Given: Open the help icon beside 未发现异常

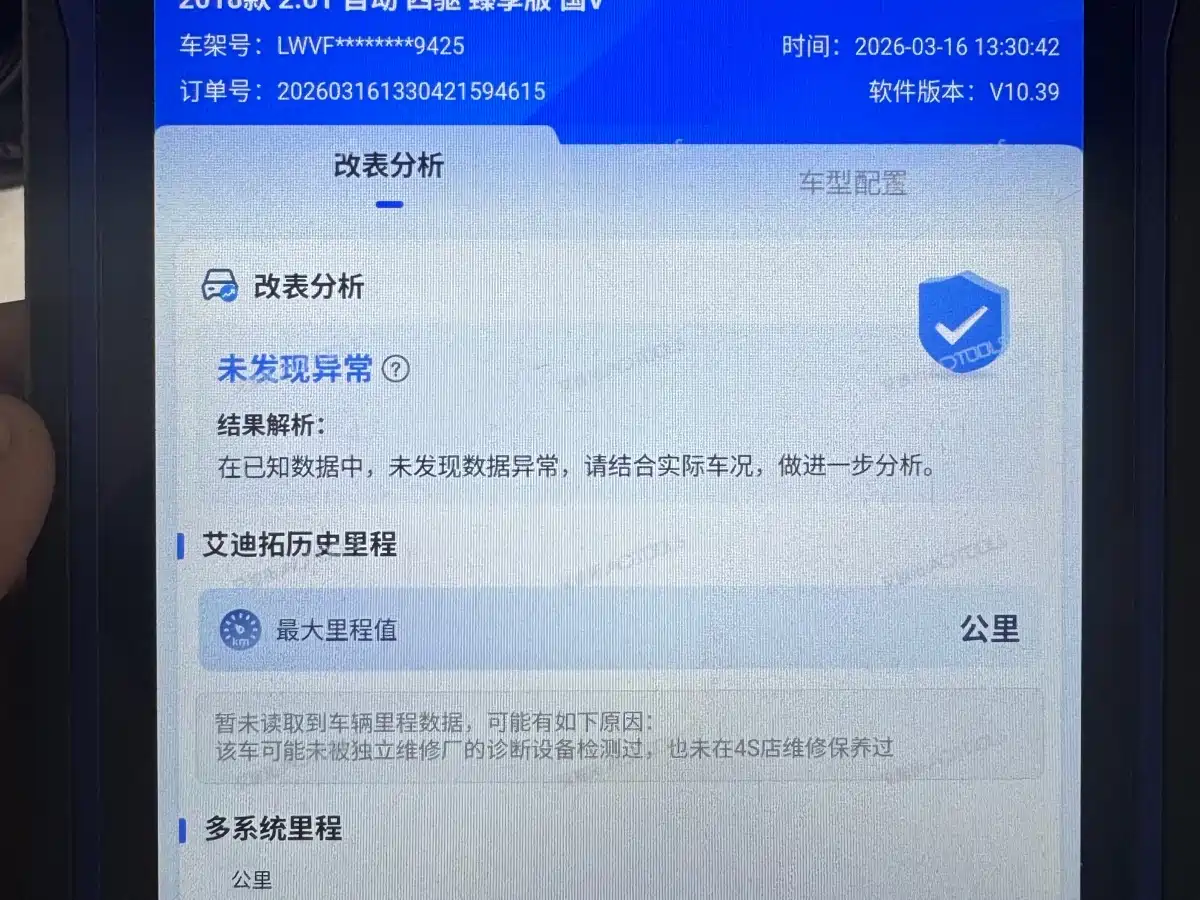Looking at the screenshot, I should 396,370.
